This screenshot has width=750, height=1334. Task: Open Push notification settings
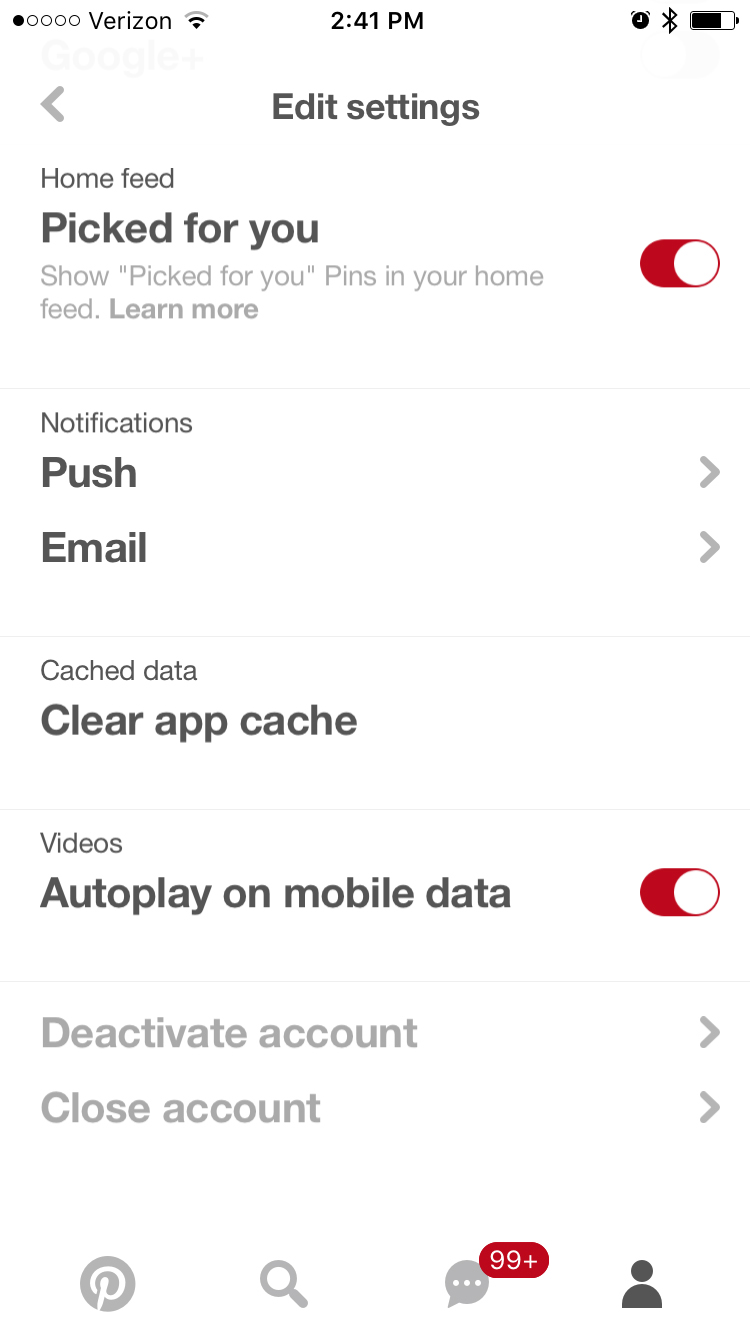(x=375, y=473)
